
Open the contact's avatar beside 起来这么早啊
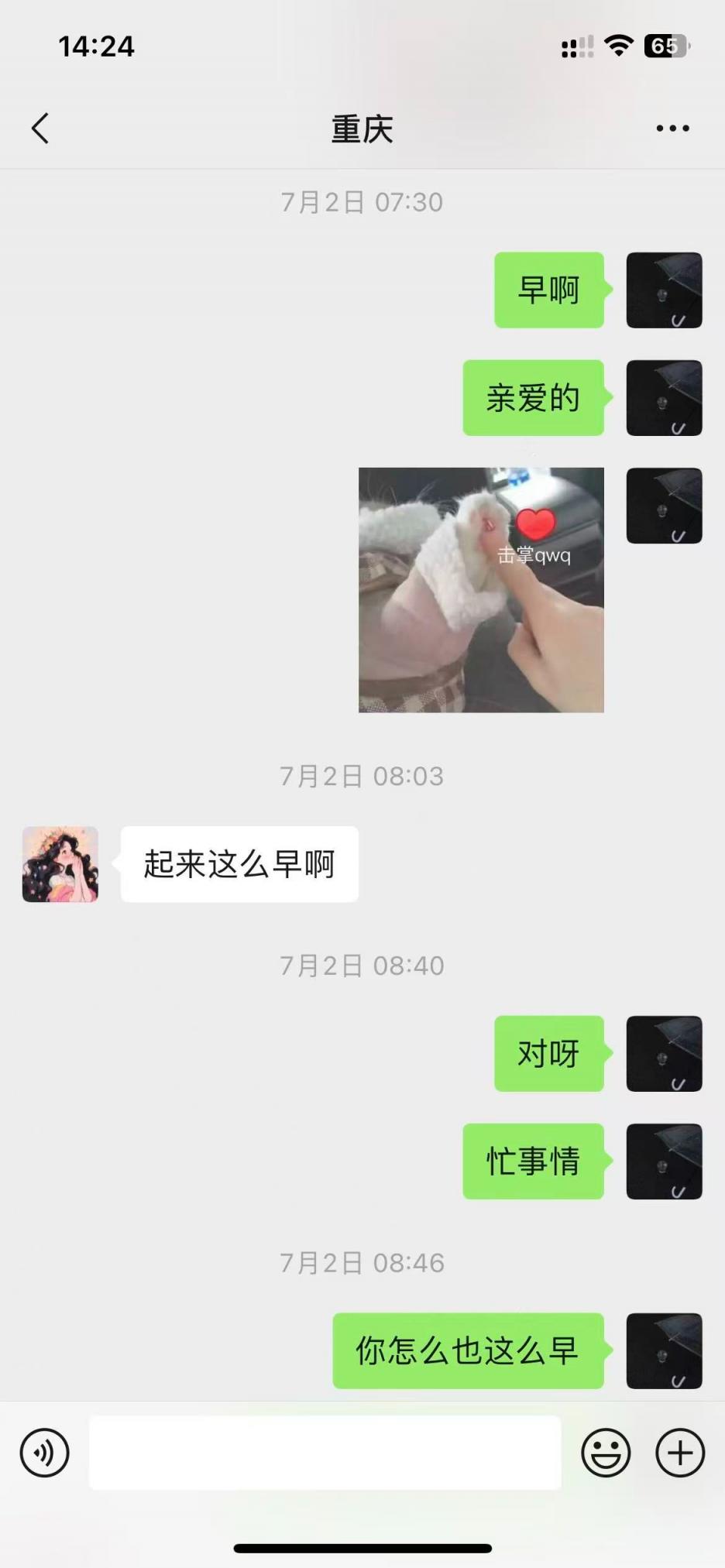pos(60,864)
